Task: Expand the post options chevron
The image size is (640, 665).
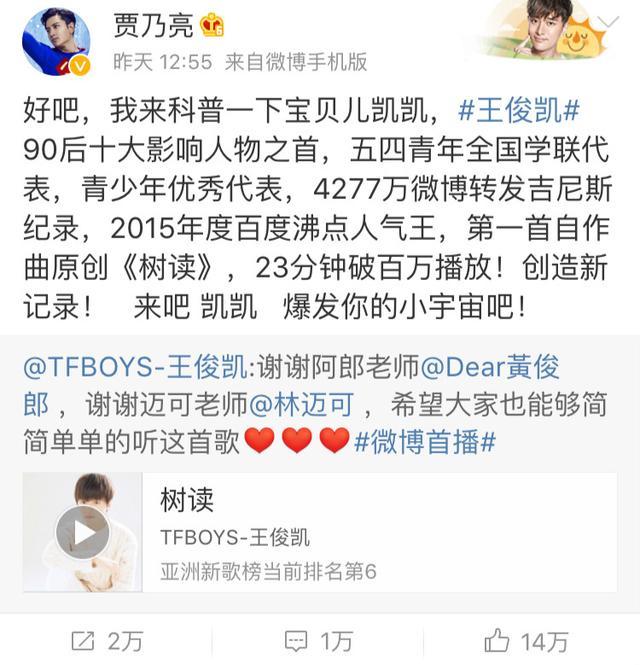Action: coord(609,21)
